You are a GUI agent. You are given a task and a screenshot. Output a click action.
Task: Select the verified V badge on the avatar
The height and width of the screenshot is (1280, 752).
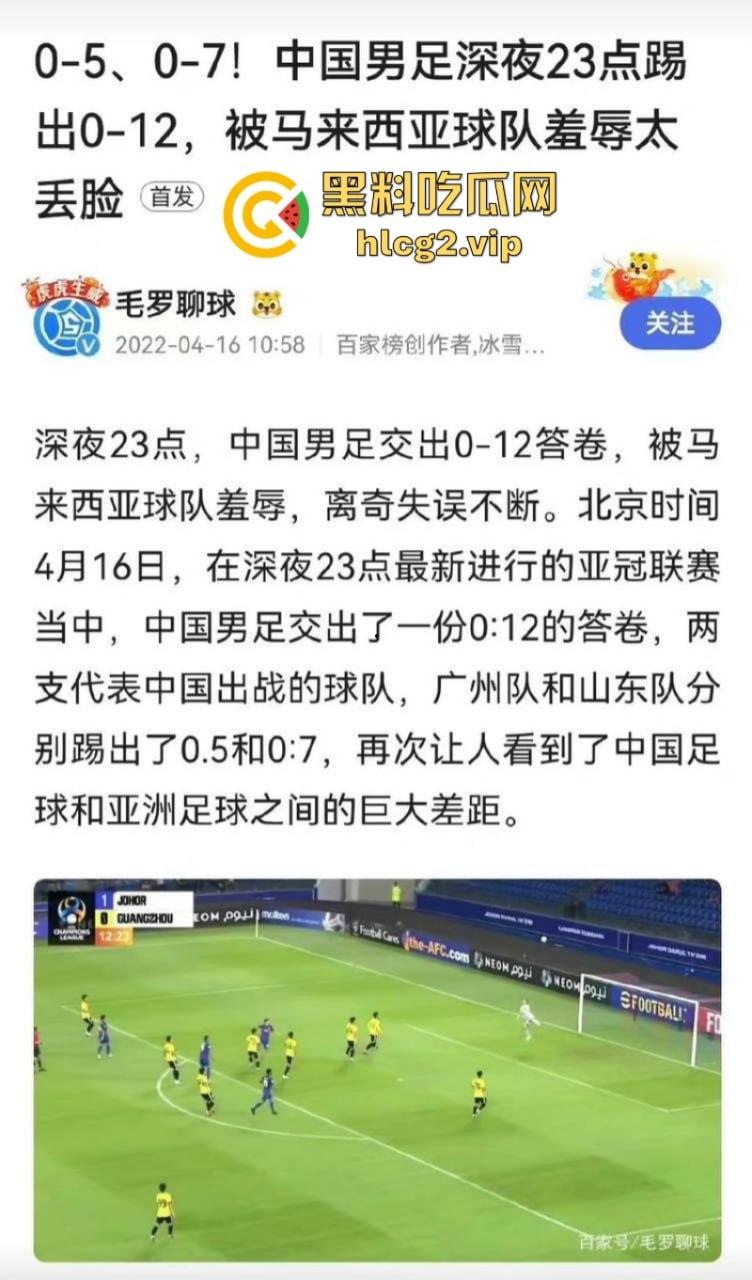[86, 345]
